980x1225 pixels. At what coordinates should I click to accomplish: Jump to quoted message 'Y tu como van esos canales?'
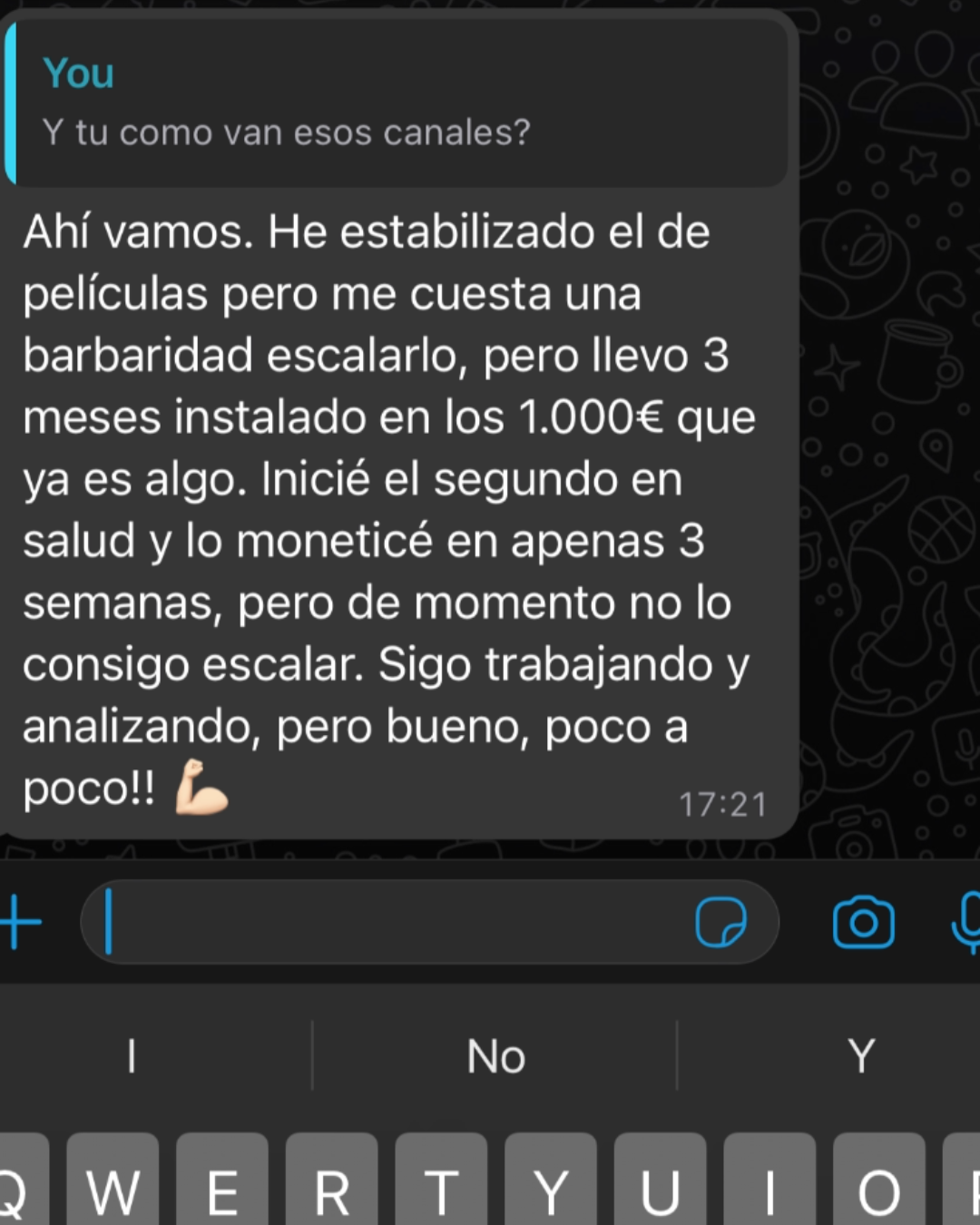(399, 103)
